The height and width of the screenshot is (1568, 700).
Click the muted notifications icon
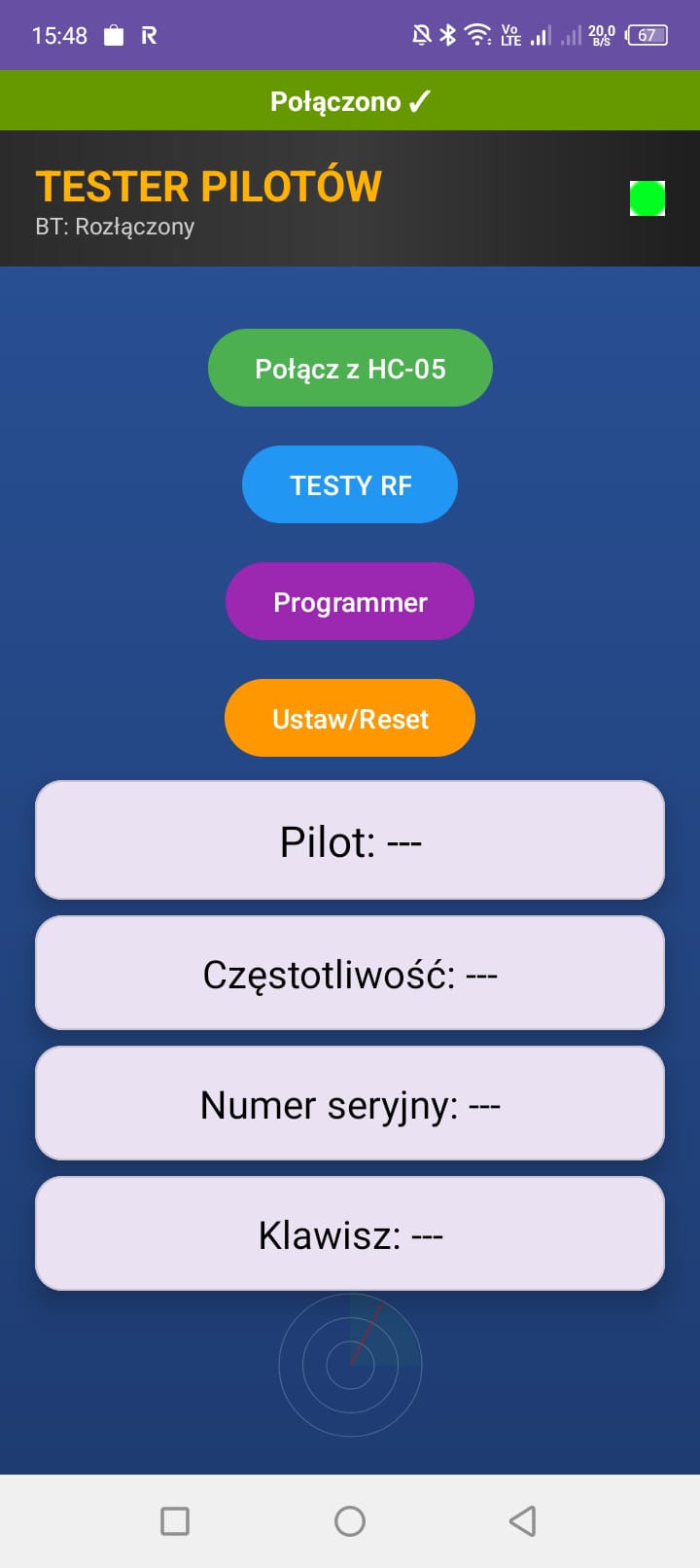pos(418,35)
